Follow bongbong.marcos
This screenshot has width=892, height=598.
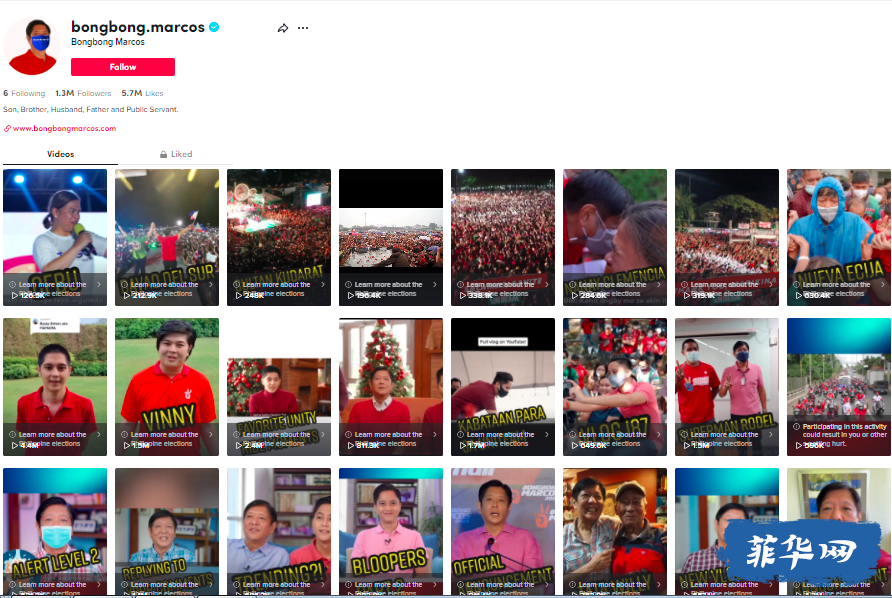[x=122, y=67]
